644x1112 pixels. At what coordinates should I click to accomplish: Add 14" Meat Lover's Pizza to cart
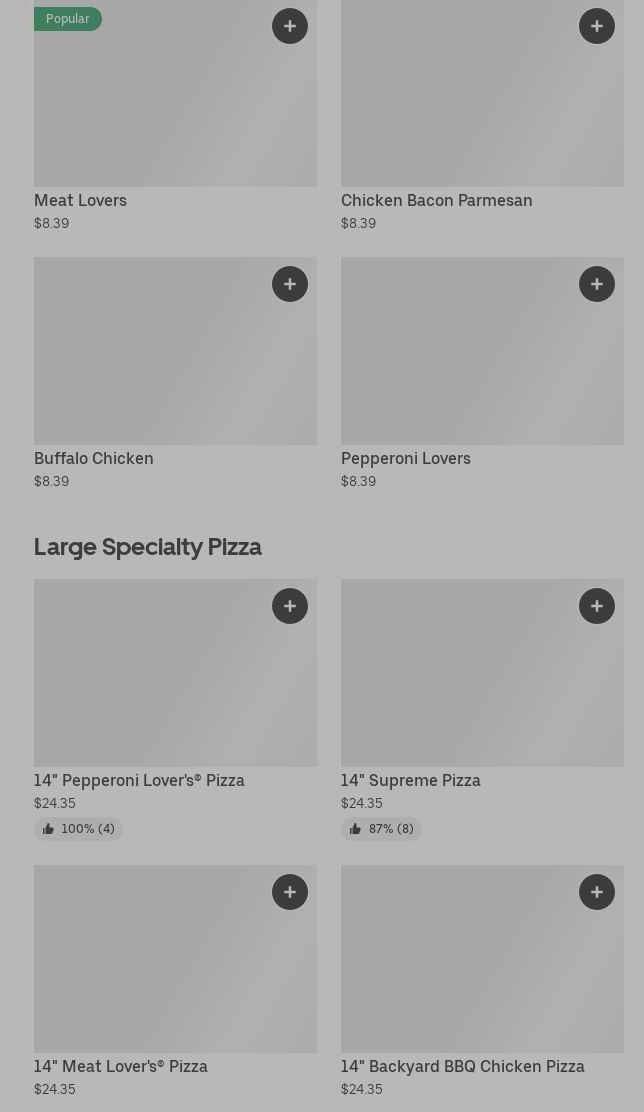click(290, 892)
